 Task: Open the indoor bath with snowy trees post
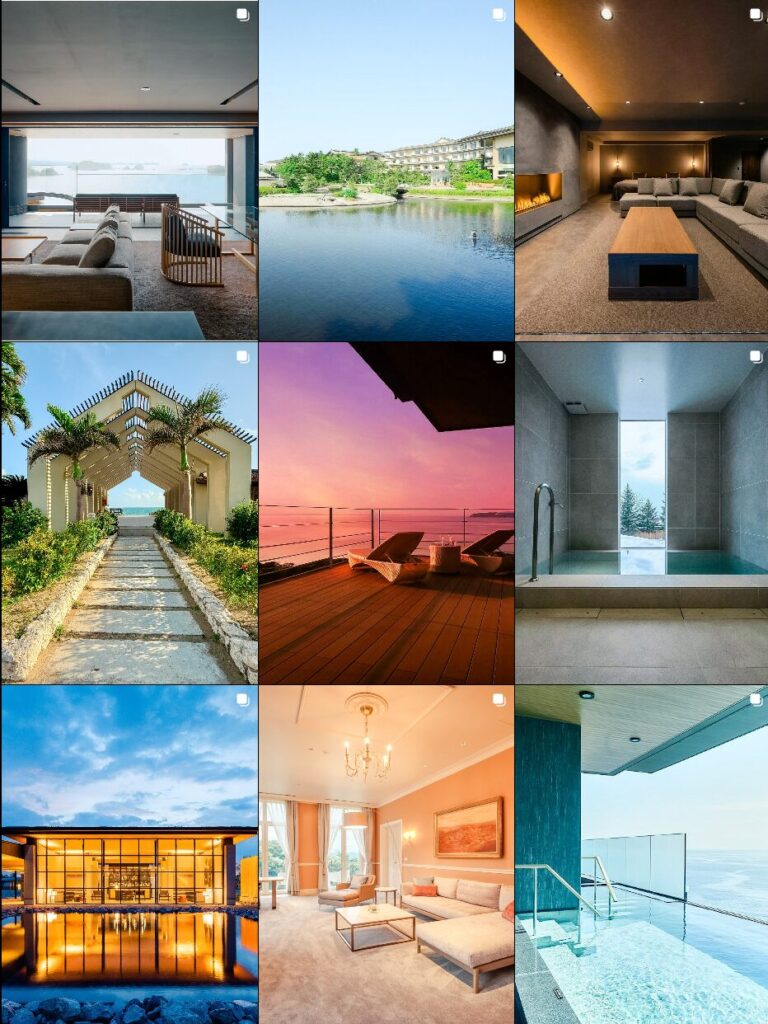tap(642, 513)
